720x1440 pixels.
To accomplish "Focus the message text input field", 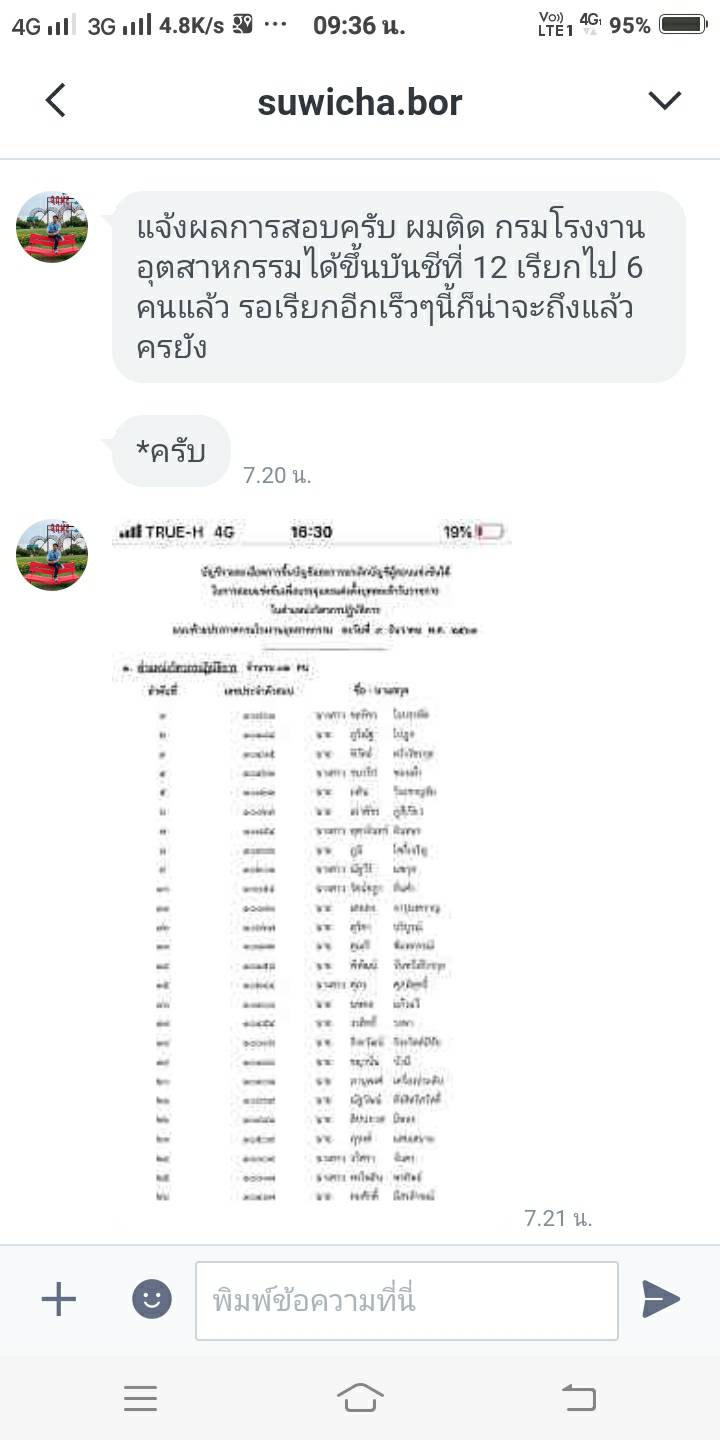I will 406,1300.
